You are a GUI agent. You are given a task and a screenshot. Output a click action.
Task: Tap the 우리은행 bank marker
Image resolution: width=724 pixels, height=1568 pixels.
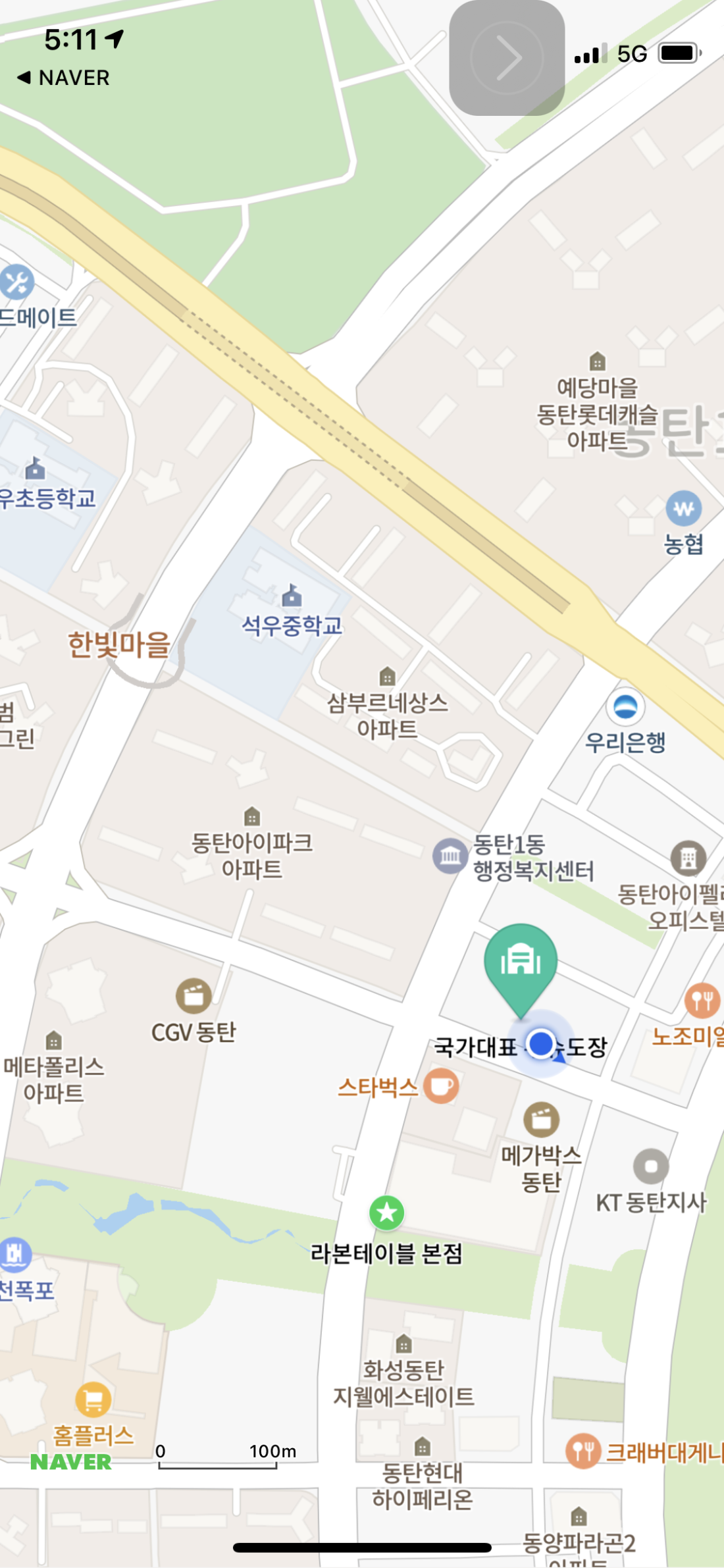(625, 707)
